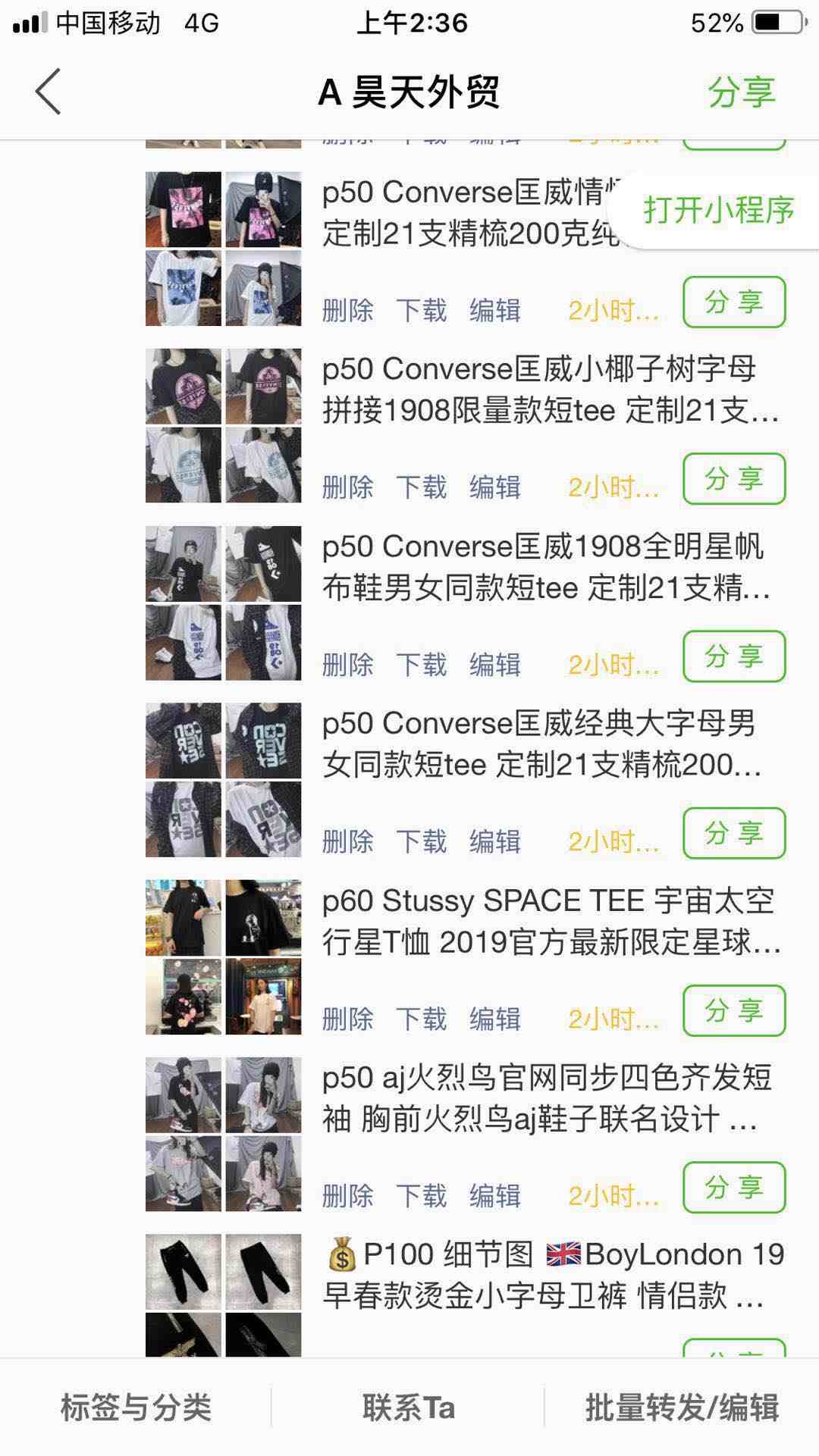Open 批量转发/编辑 at the bottom
The height and width of the screenshot is (1456, 819).
tap(682, 1407)
